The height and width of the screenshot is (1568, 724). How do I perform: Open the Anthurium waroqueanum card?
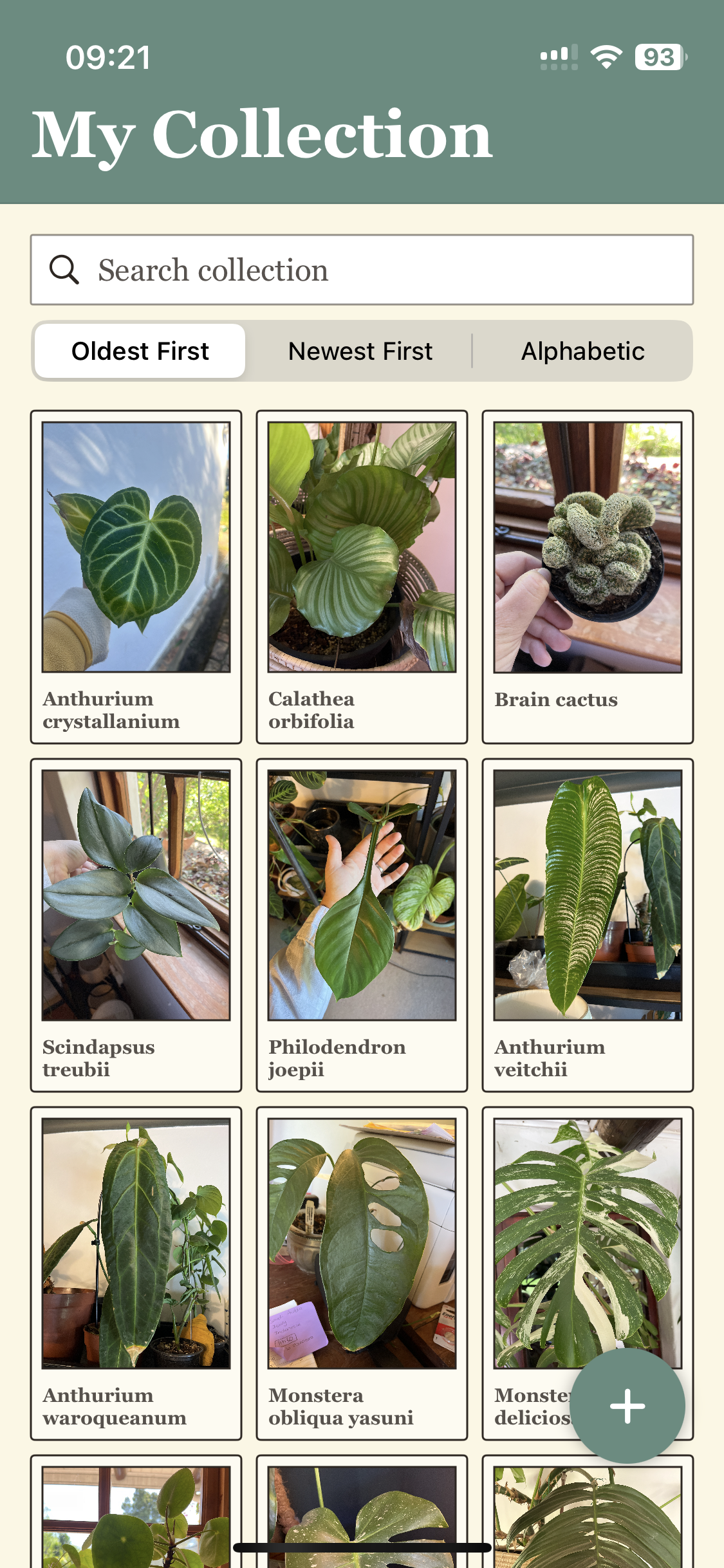pos(136,1273)
